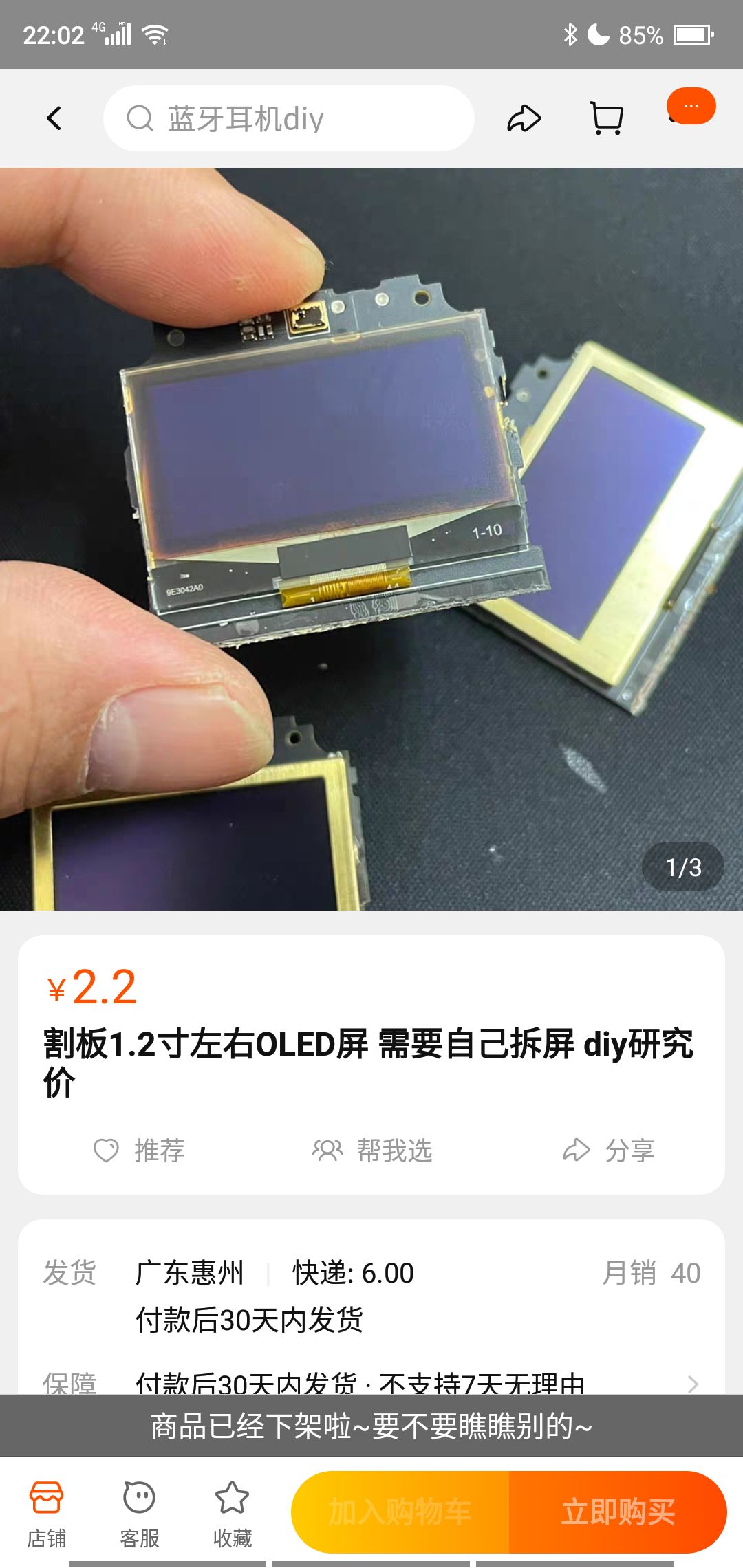Image resolution: width=743 pixels, height=1568 pixels.
Task: Tap 加入购物车 to add to cart
Action: 400,1512
